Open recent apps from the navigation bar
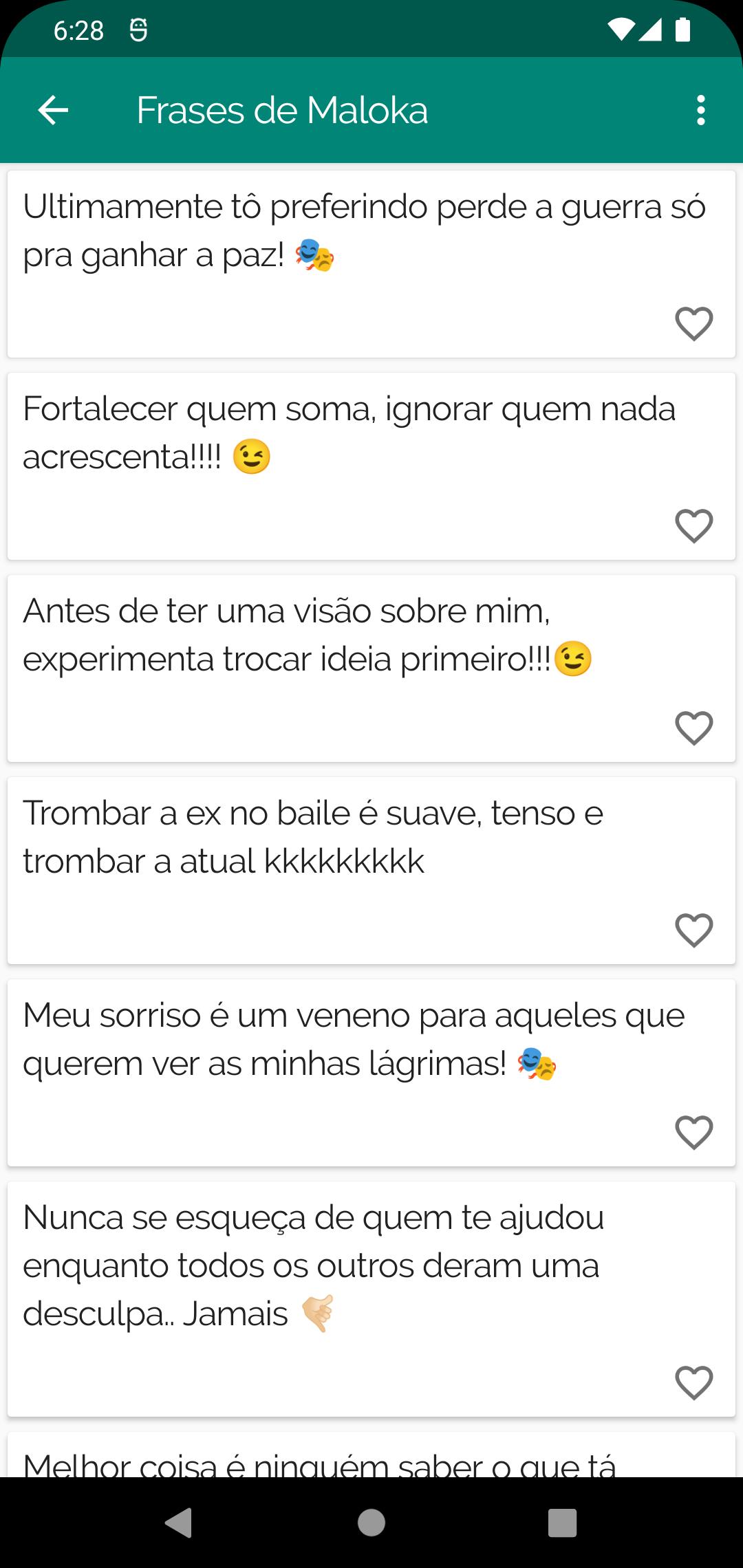 click(x=562, y=1523)
